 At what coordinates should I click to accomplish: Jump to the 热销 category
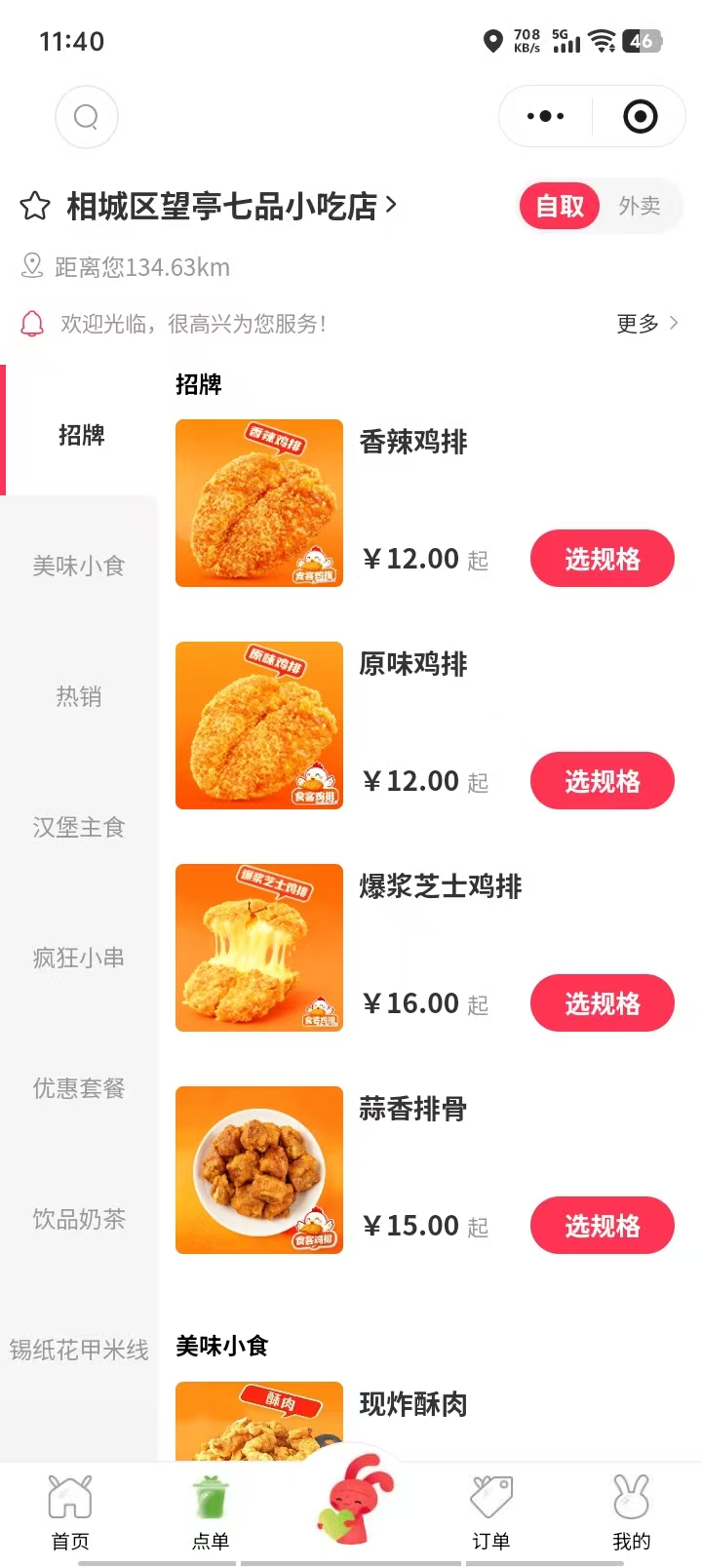(x=79, y=696)
